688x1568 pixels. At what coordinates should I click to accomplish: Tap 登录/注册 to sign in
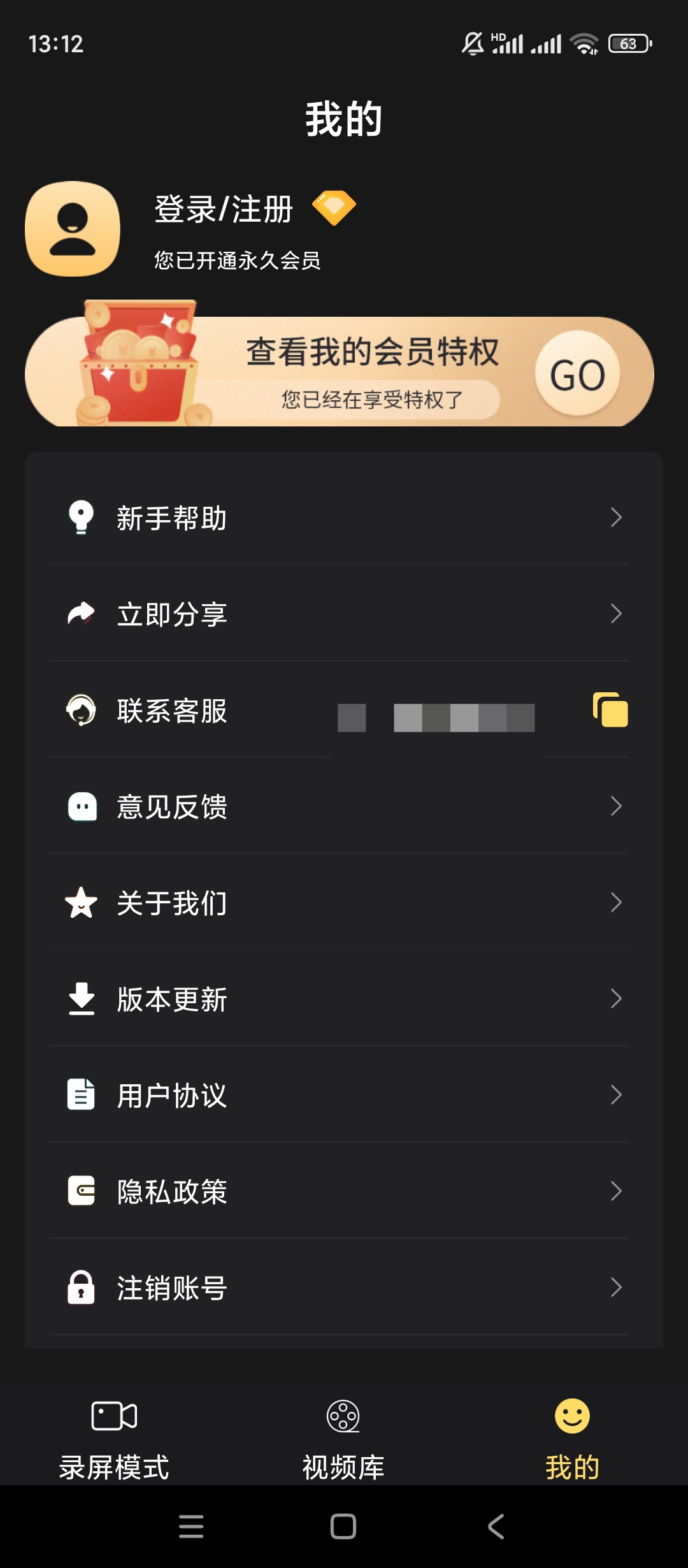pos(224,209)
